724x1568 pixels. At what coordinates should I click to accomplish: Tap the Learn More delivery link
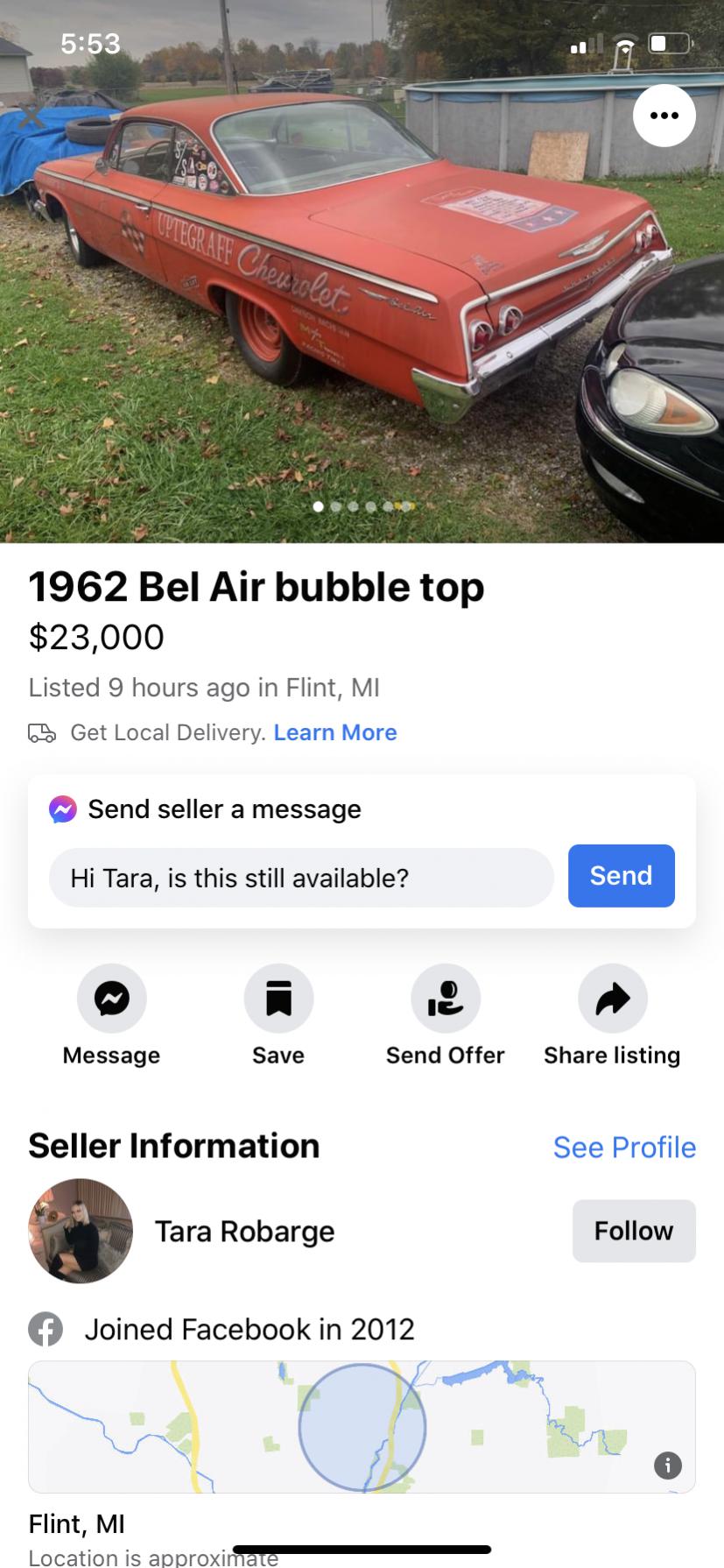pos(335,732)
